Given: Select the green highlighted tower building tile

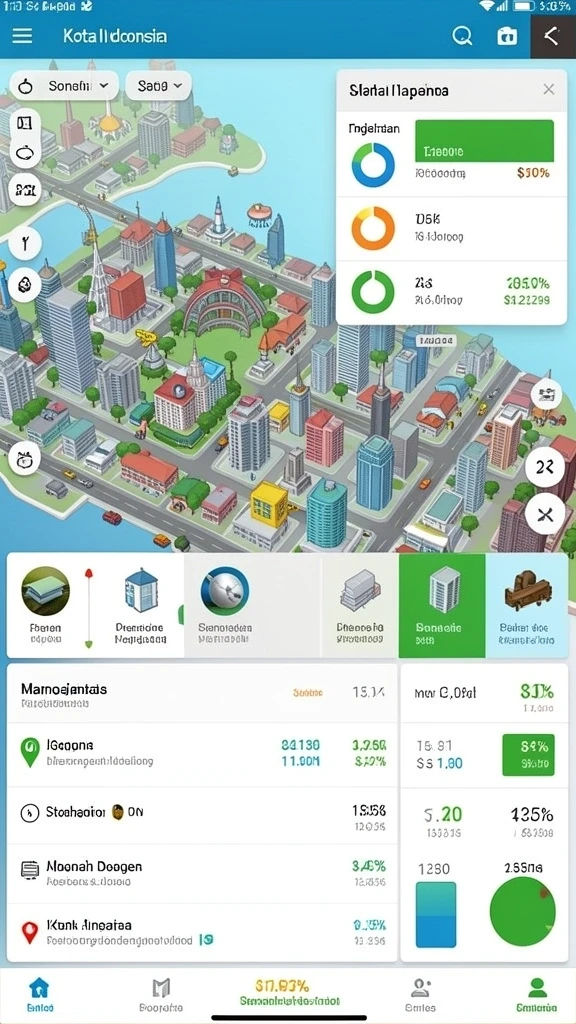Looking at the screenshot, I should click(442, 605).
